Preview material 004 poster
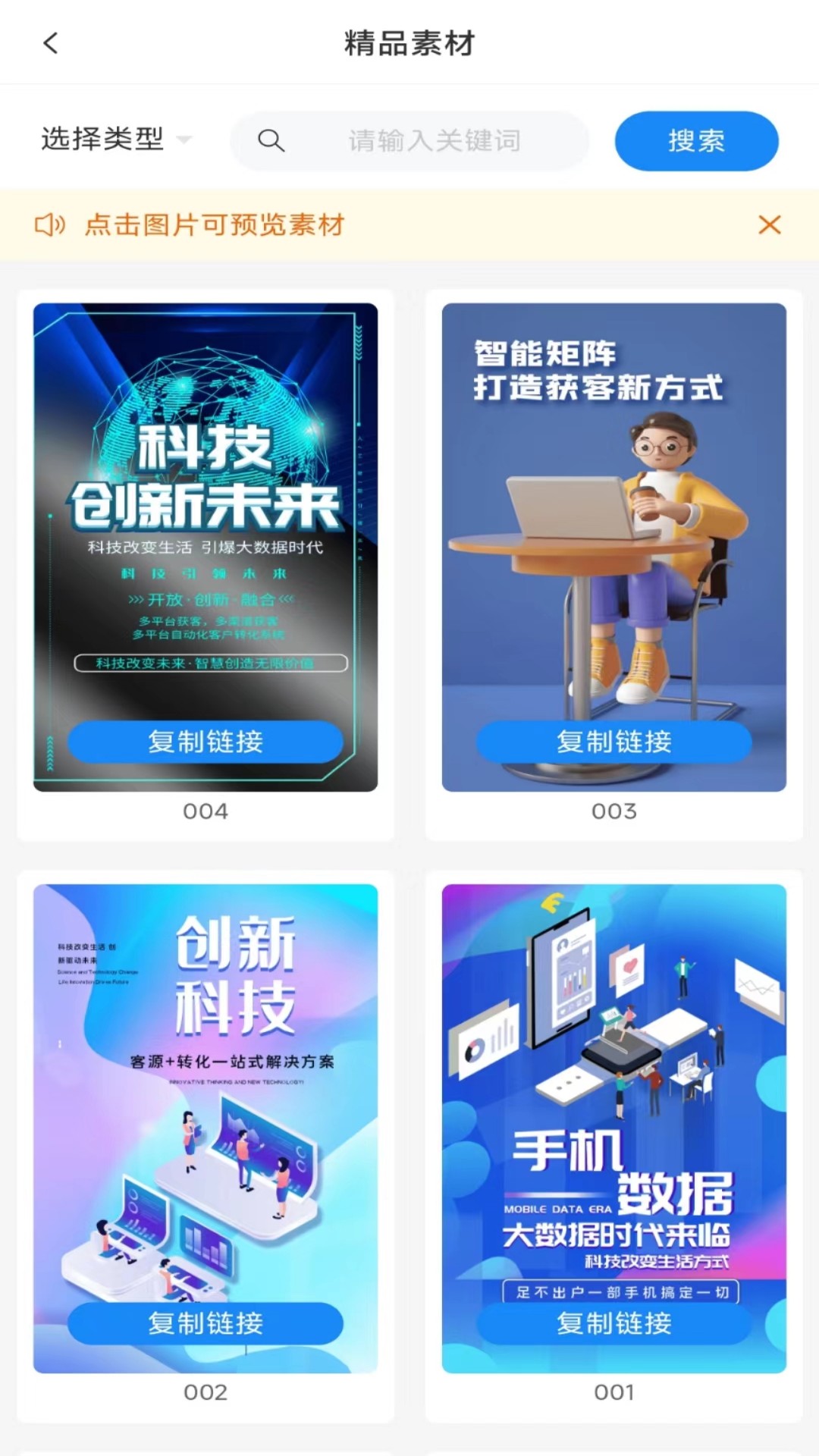This screenshot has width=819, height=1456. [205, 500]
